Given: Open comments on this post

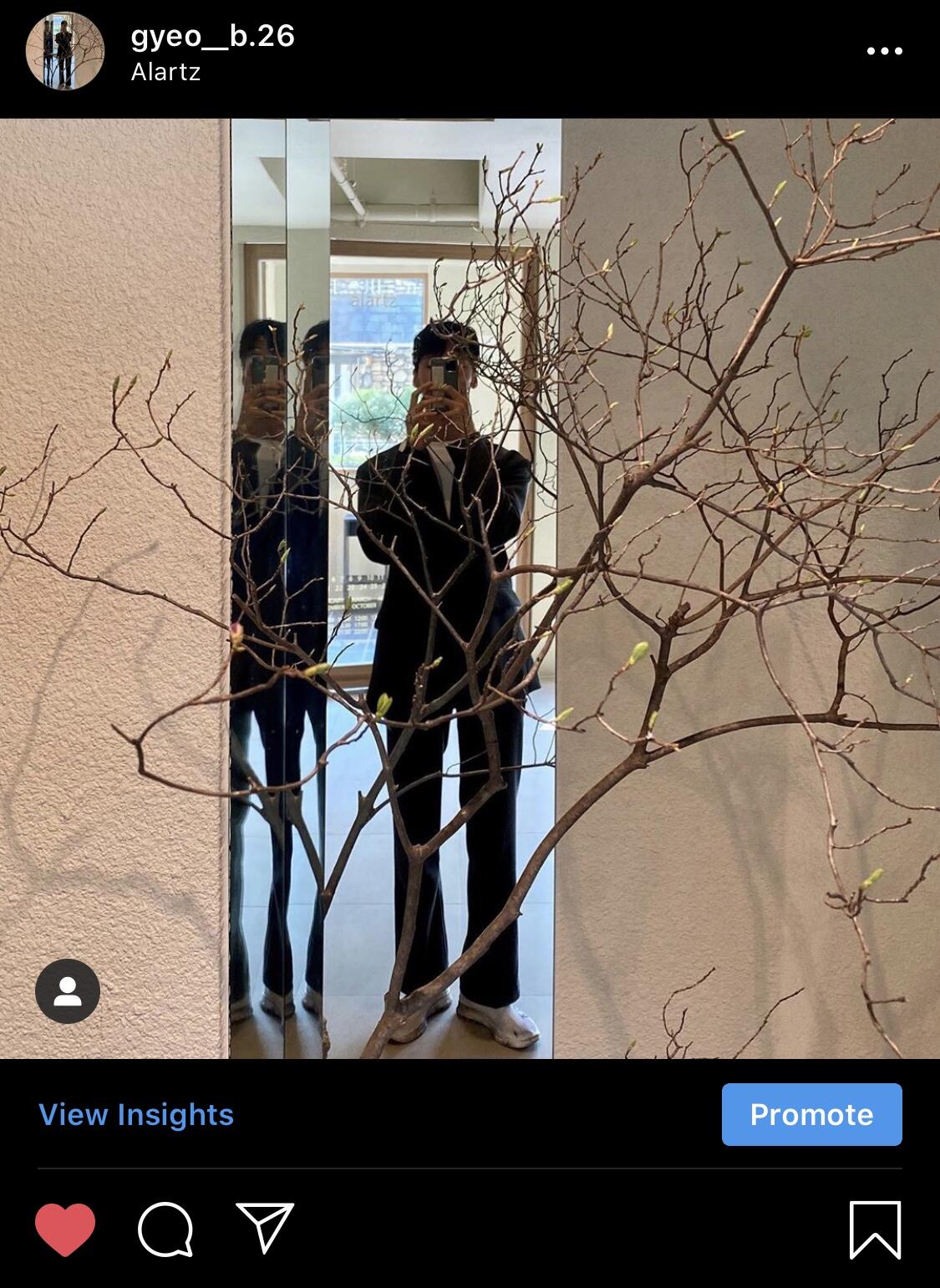Looking at the screenshot, I should [x=165, y=1229].
